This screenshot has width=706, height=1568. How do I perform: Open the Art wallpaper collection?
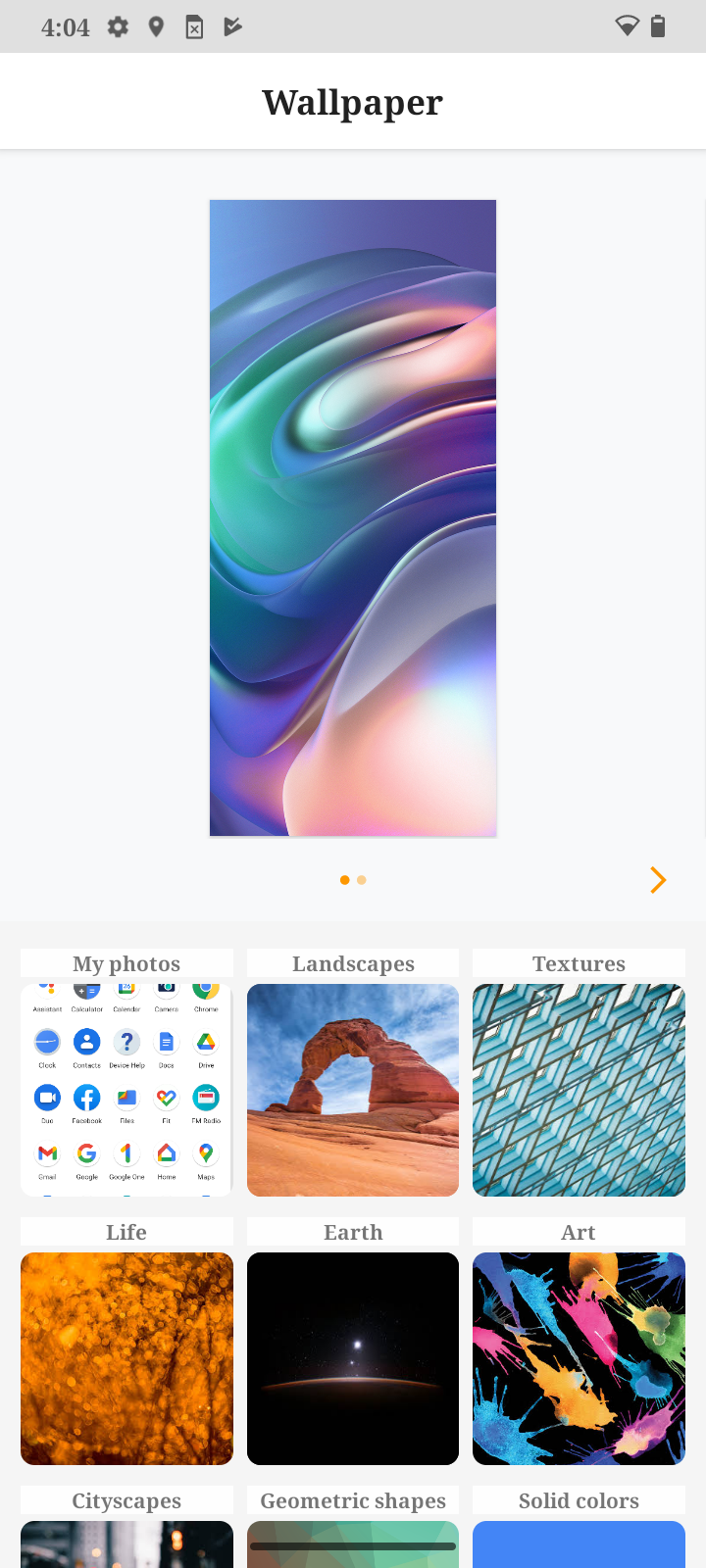coord(579,1357)
